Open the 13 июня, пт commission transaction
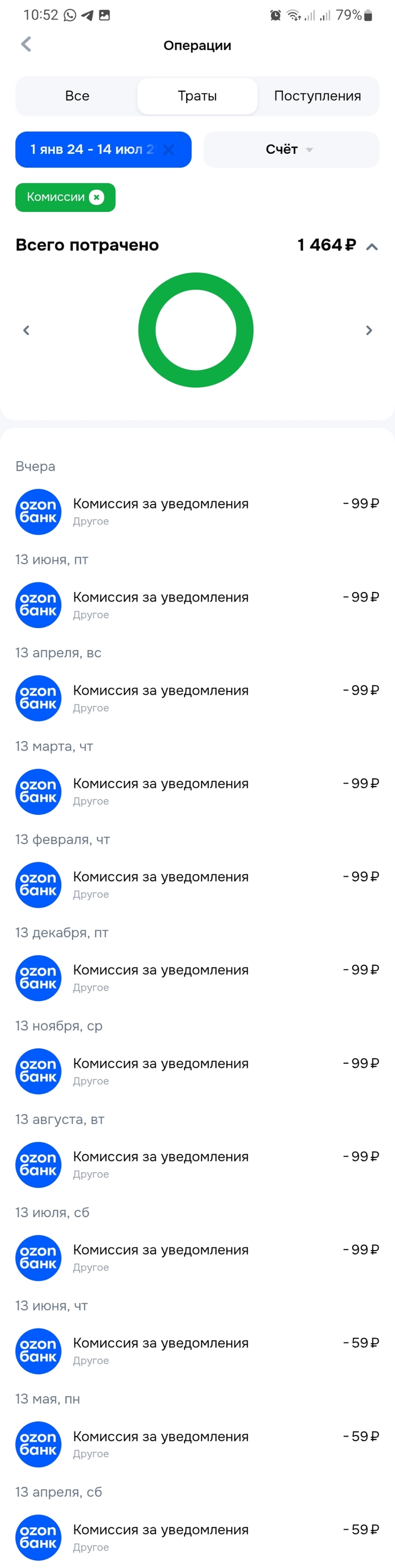 pos(197,605)
